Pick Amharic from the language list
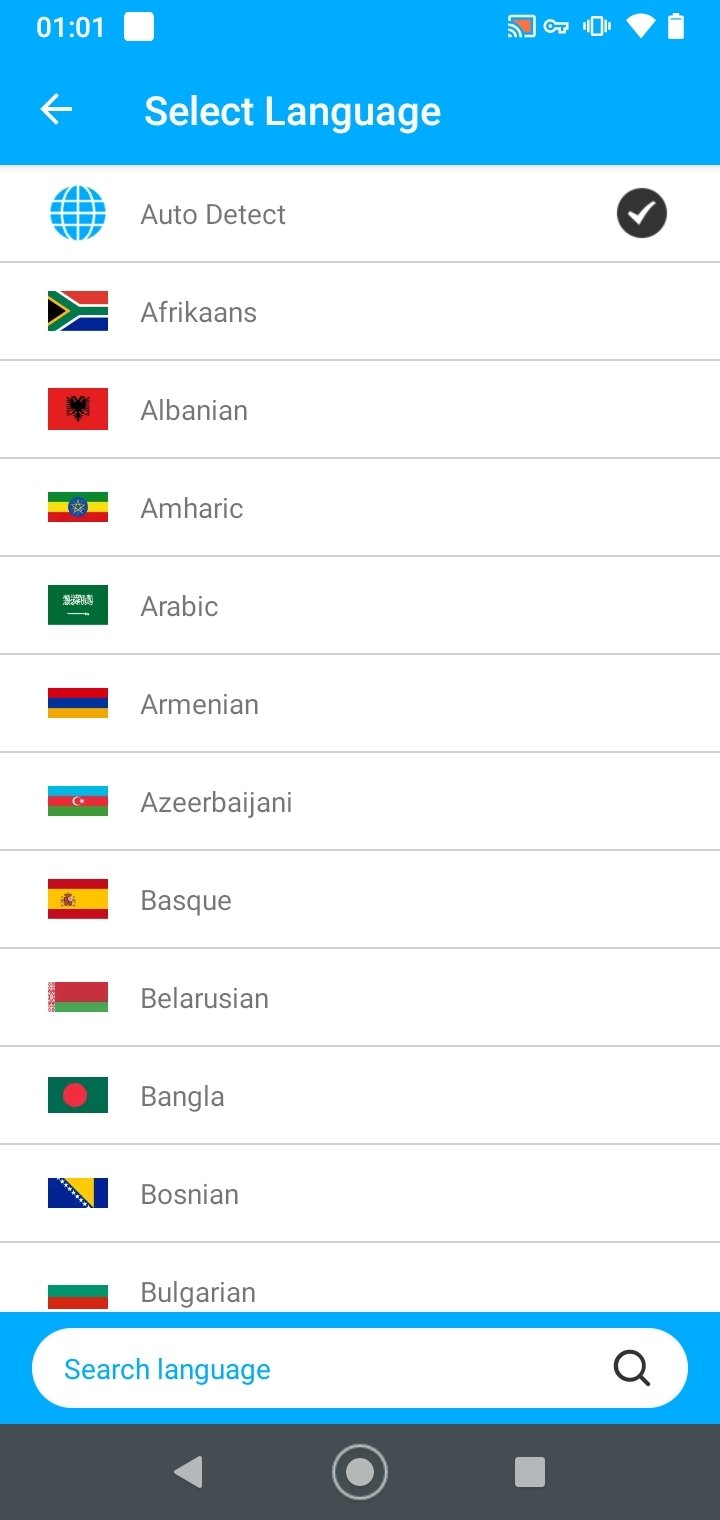The height and width of the screenshot is (1520, 720). tap(192, 508)
